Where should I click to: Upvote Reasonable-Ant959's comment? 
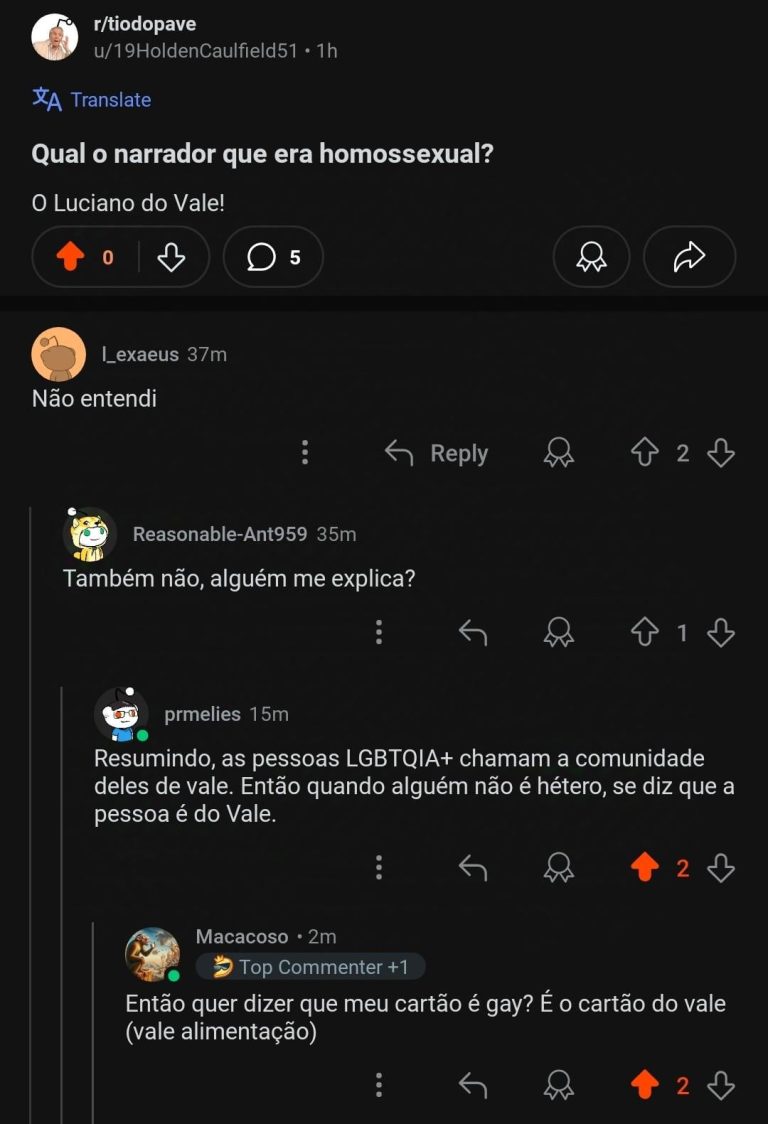pos(645,632)
